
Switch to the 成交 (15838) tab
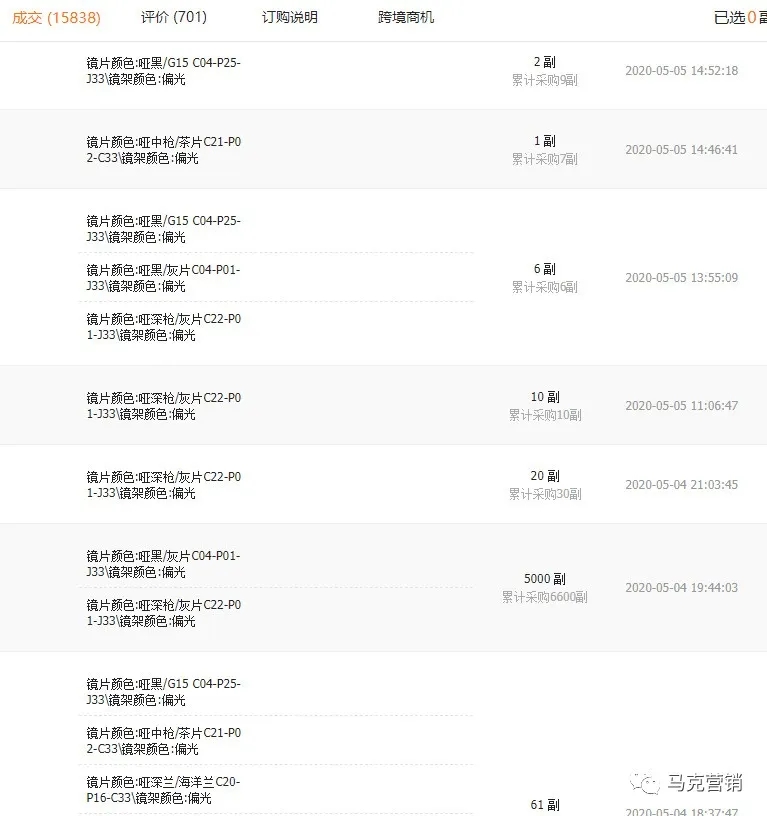[x=55, y=17]
